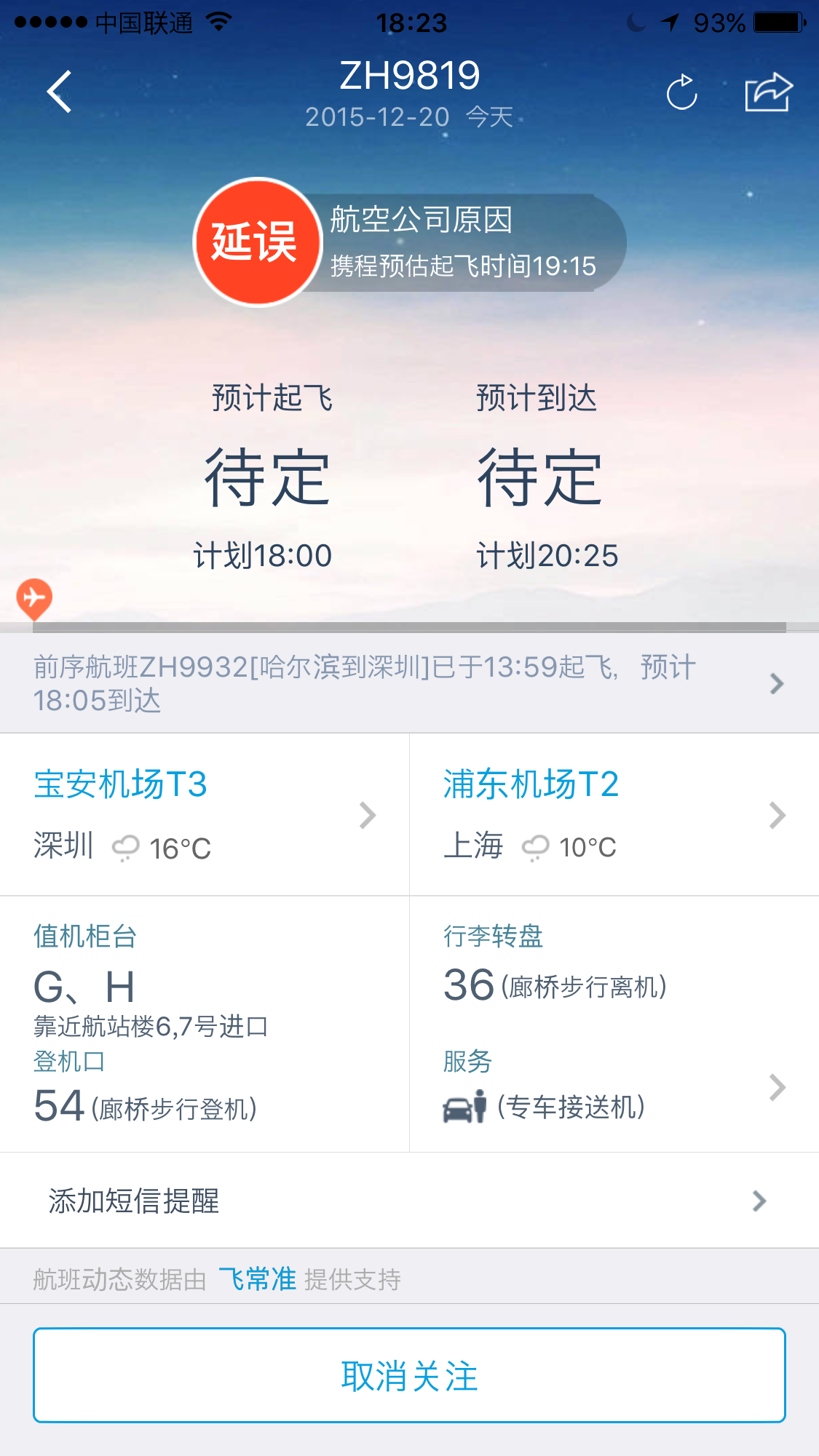Image resolution: width=819 pixels, height=1456 pixels.
Task: Tap the car icon for 专车接送机
Action: click(x=456, y=1108)
